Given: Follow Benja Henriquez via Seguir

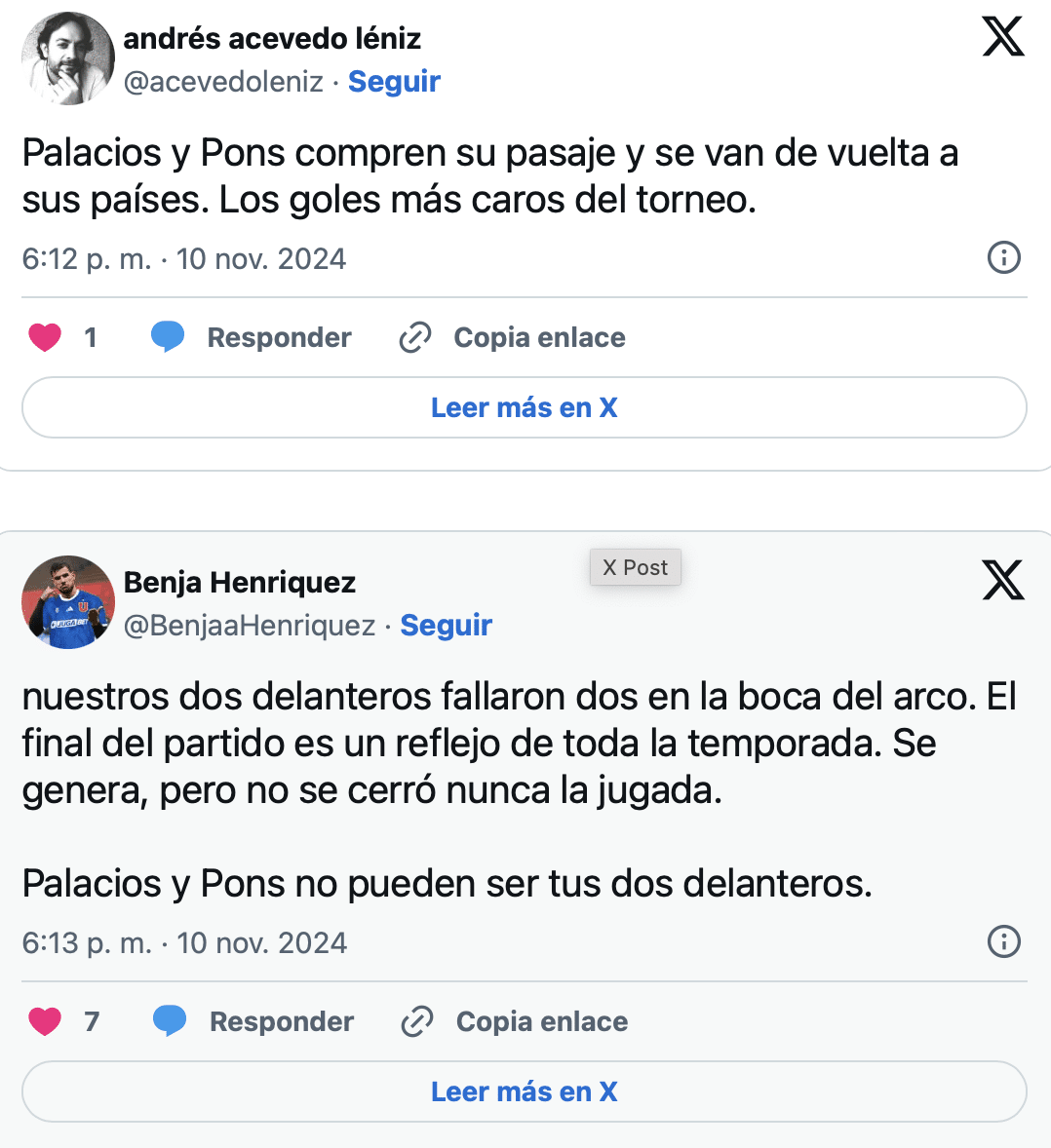Looking at the screenshot, I should point(446,625).
